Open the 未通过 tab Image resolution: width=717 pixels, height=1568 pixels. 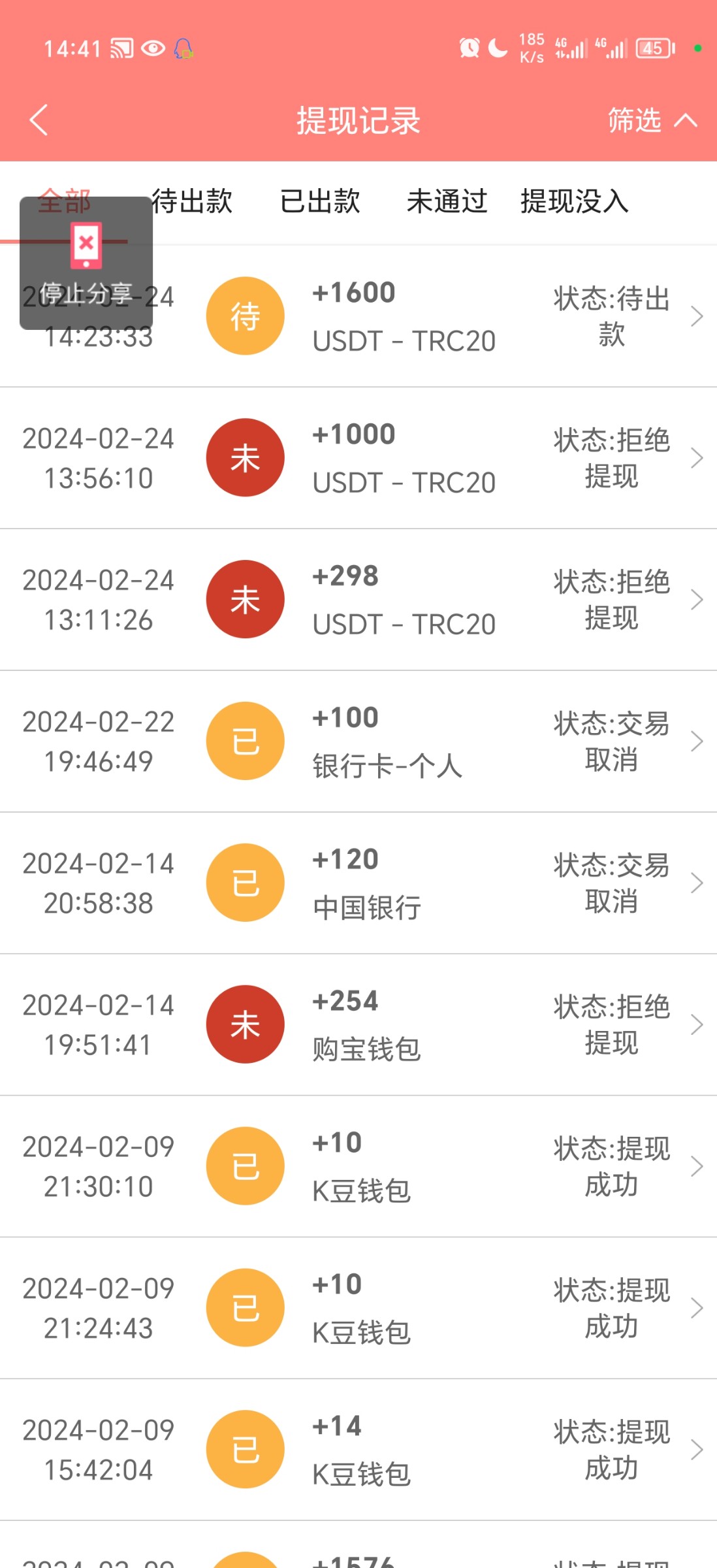447,203
